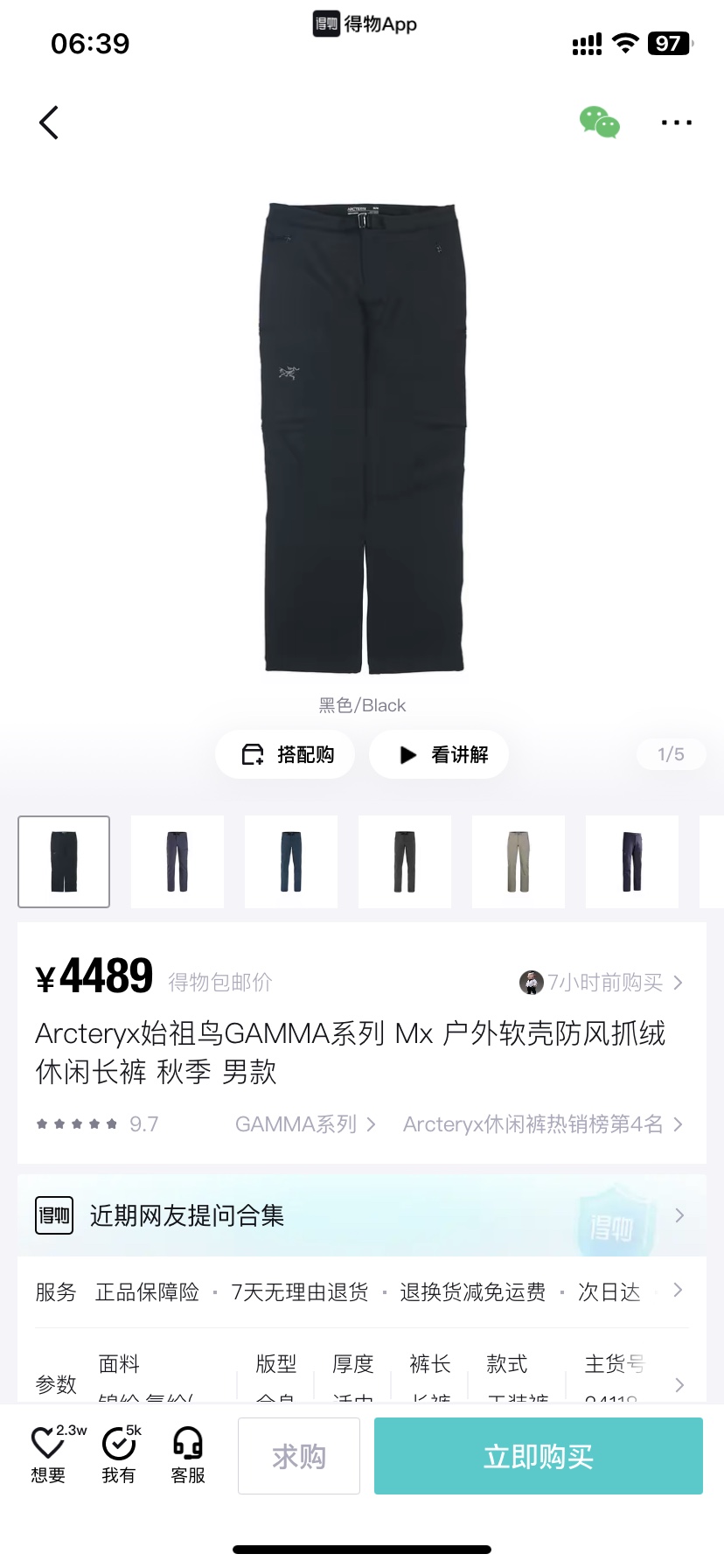Share via the WeChat icon

(600, 122)
